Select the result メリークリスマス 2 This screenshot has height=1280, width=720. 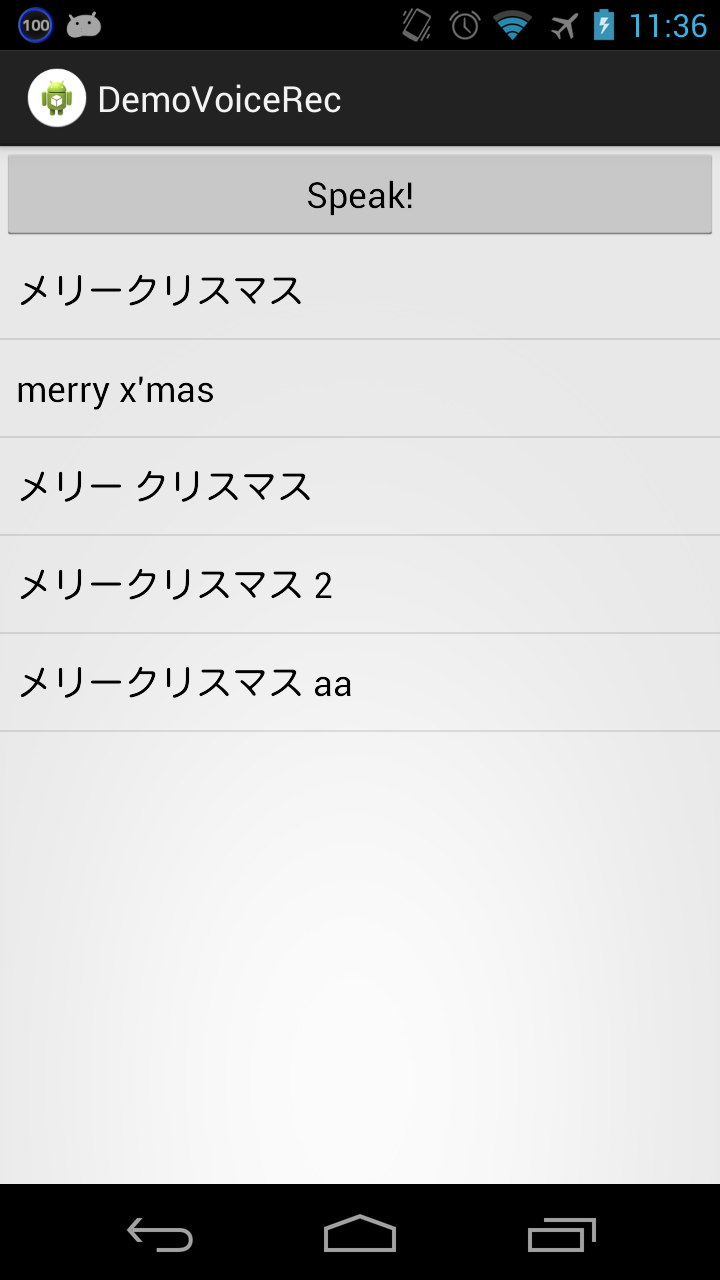360,585
